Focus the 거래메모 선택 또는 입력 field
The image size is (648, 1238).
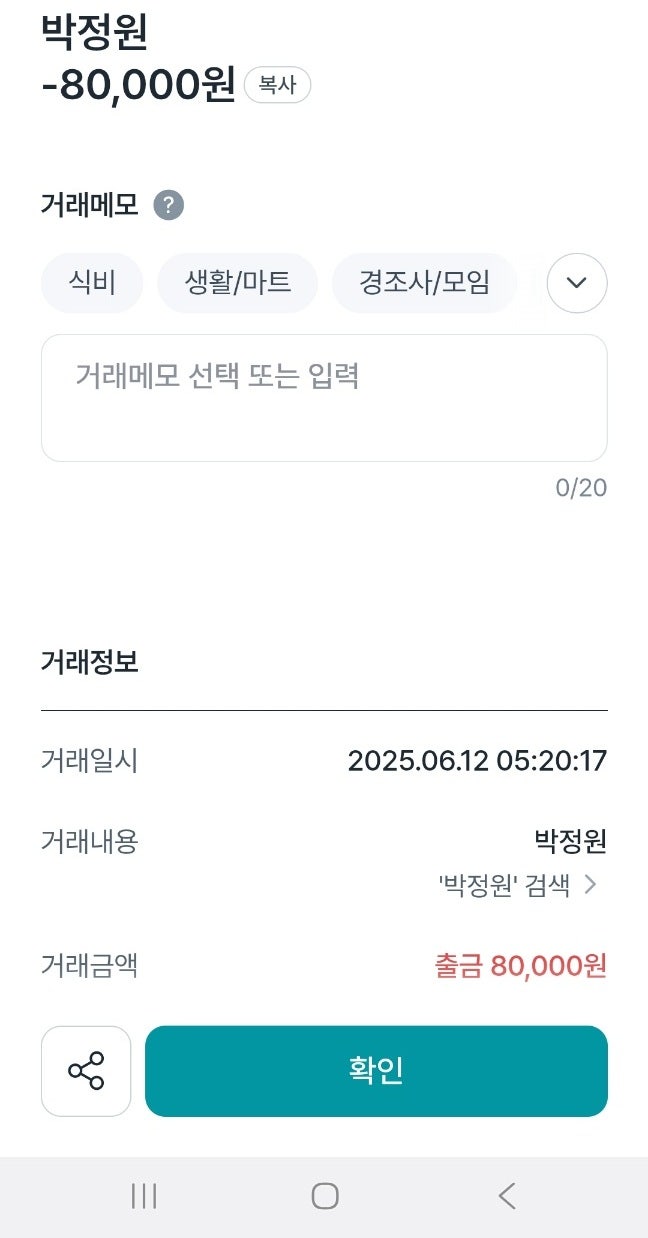click(324, 398)
